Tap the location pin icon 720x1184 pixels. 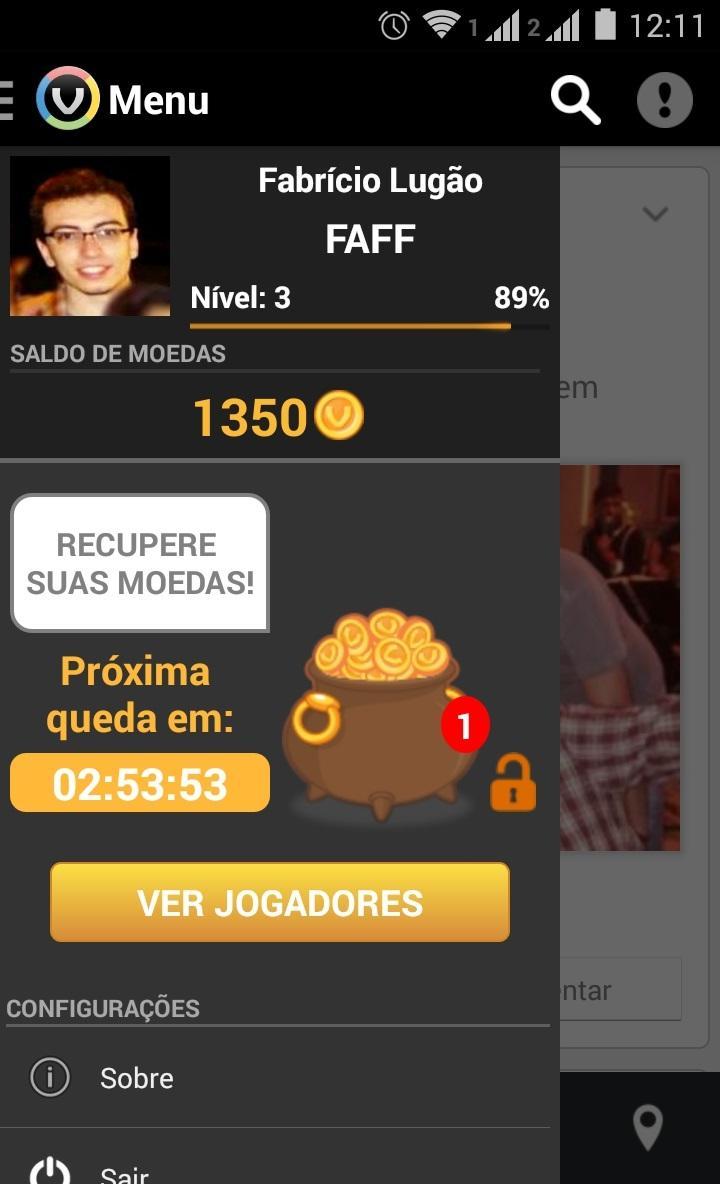[x=648, y=1127]
